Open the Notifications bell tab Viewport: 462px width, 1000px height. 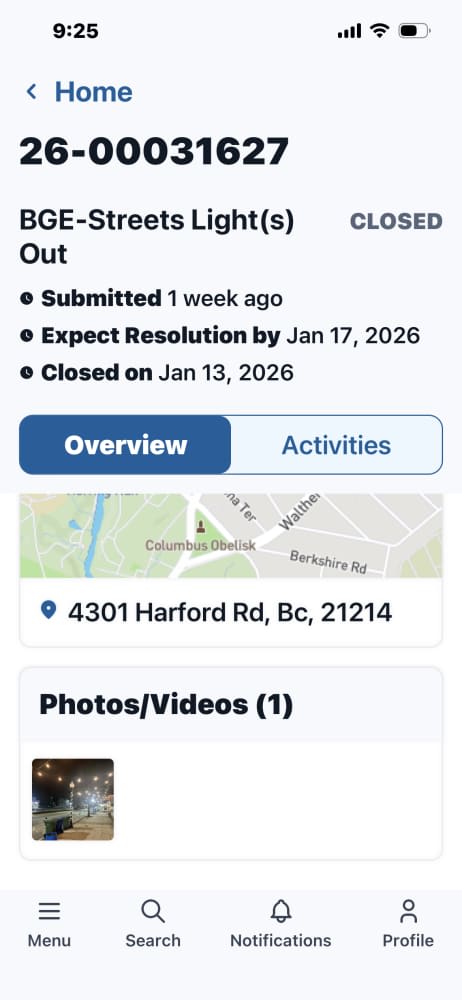pyautogui.click(x=281, y=923)
